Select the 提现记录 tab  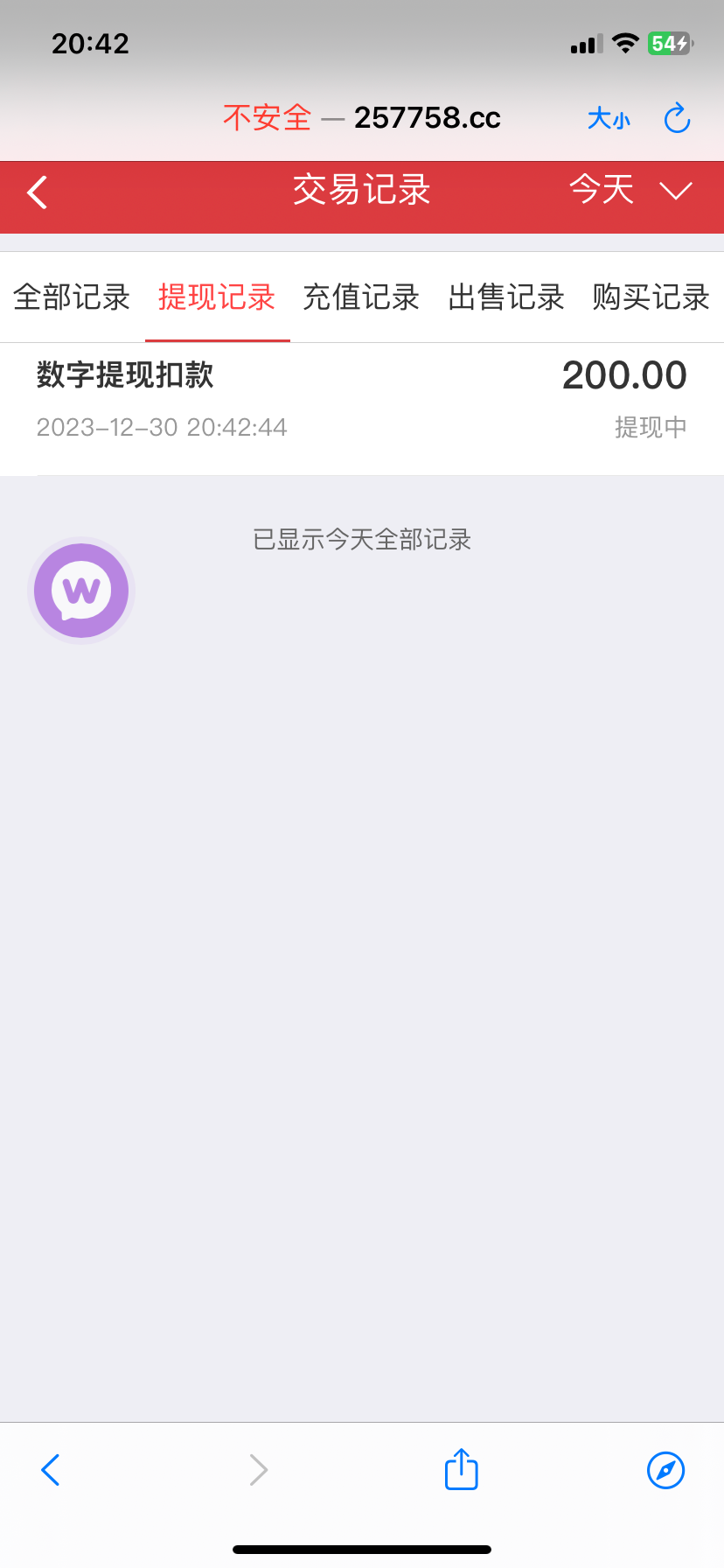coord(217,297)
